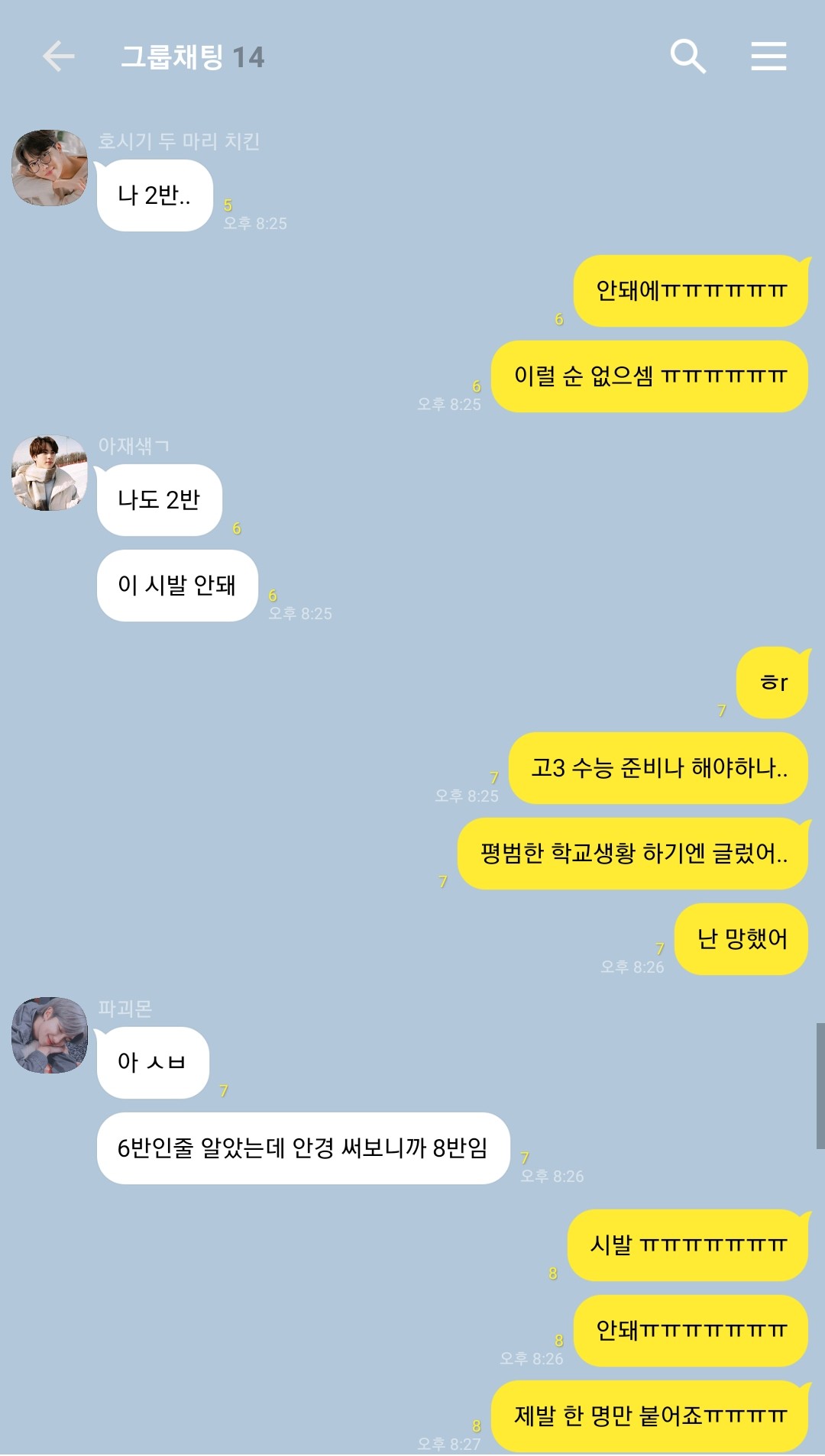Viewport: 825px width, 1456px height.
Task: Open the chat room hamburger menu
Action: 768,56
